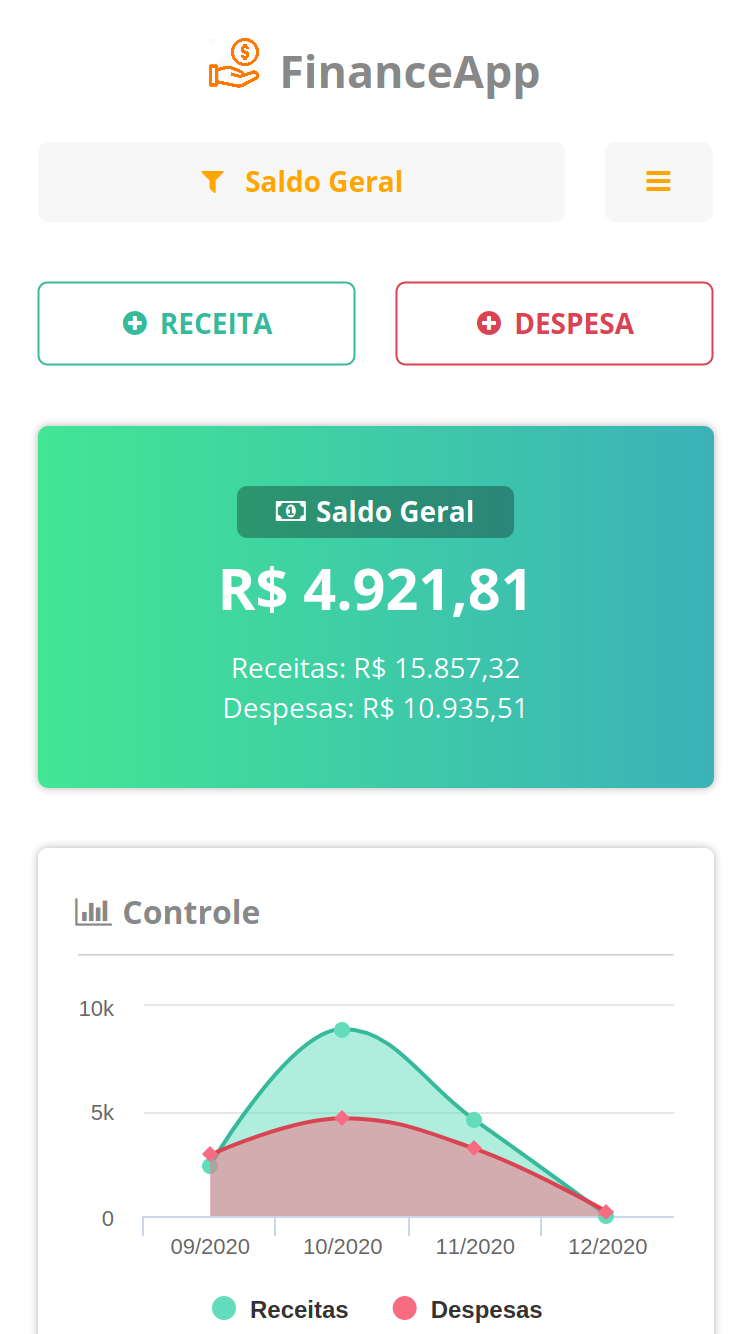Click the teal Receitas legend color dot
The image size is (750, 1334).
pos(227,1308)
